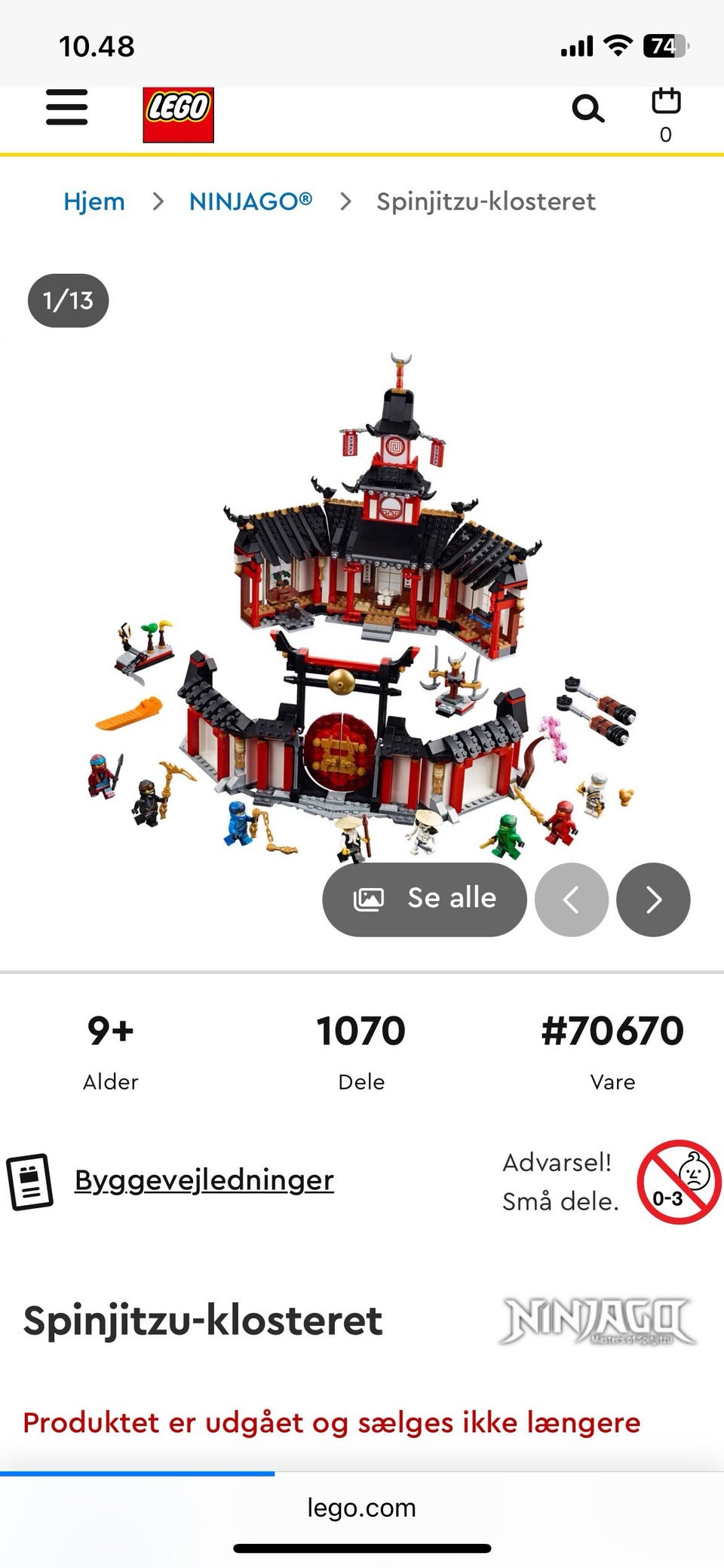The image size is (724, 1568).
Task: Open the Byggevejledninger document icon
Action: [30, 1179]
